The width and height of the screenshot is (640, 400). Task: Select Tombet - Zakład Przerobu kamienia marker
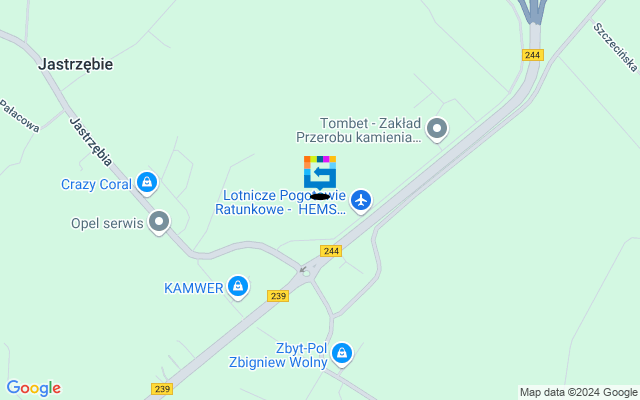click(437, 128)
